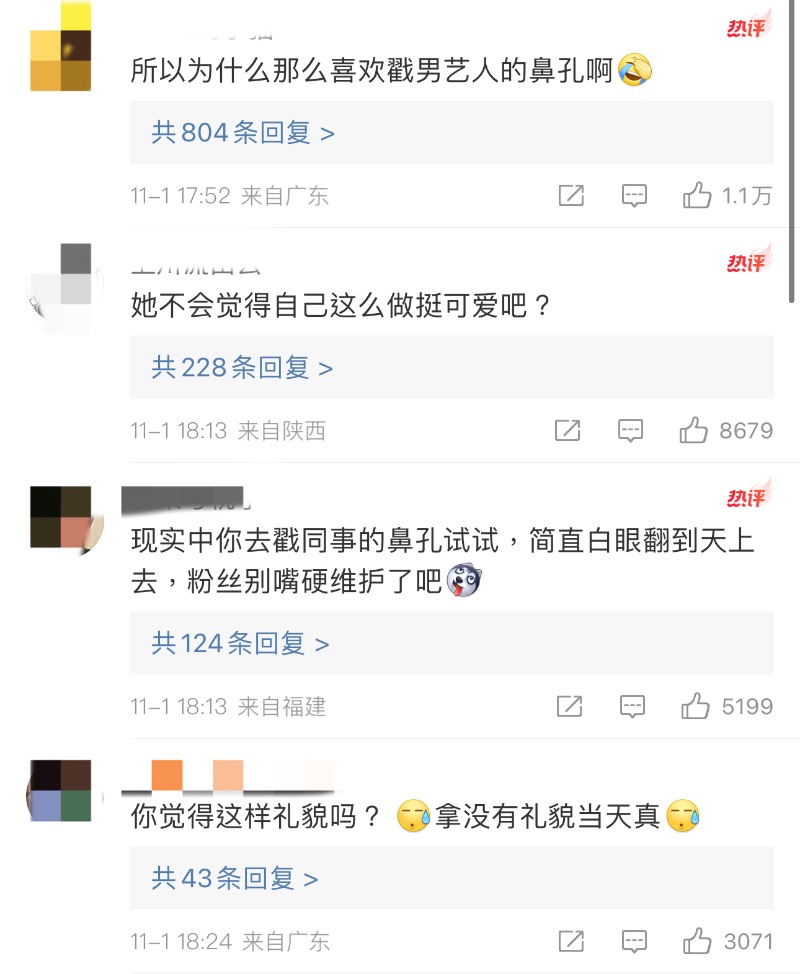
Task: Reply to the 18:13 comment from 陕西
Action: click(630, 431)
